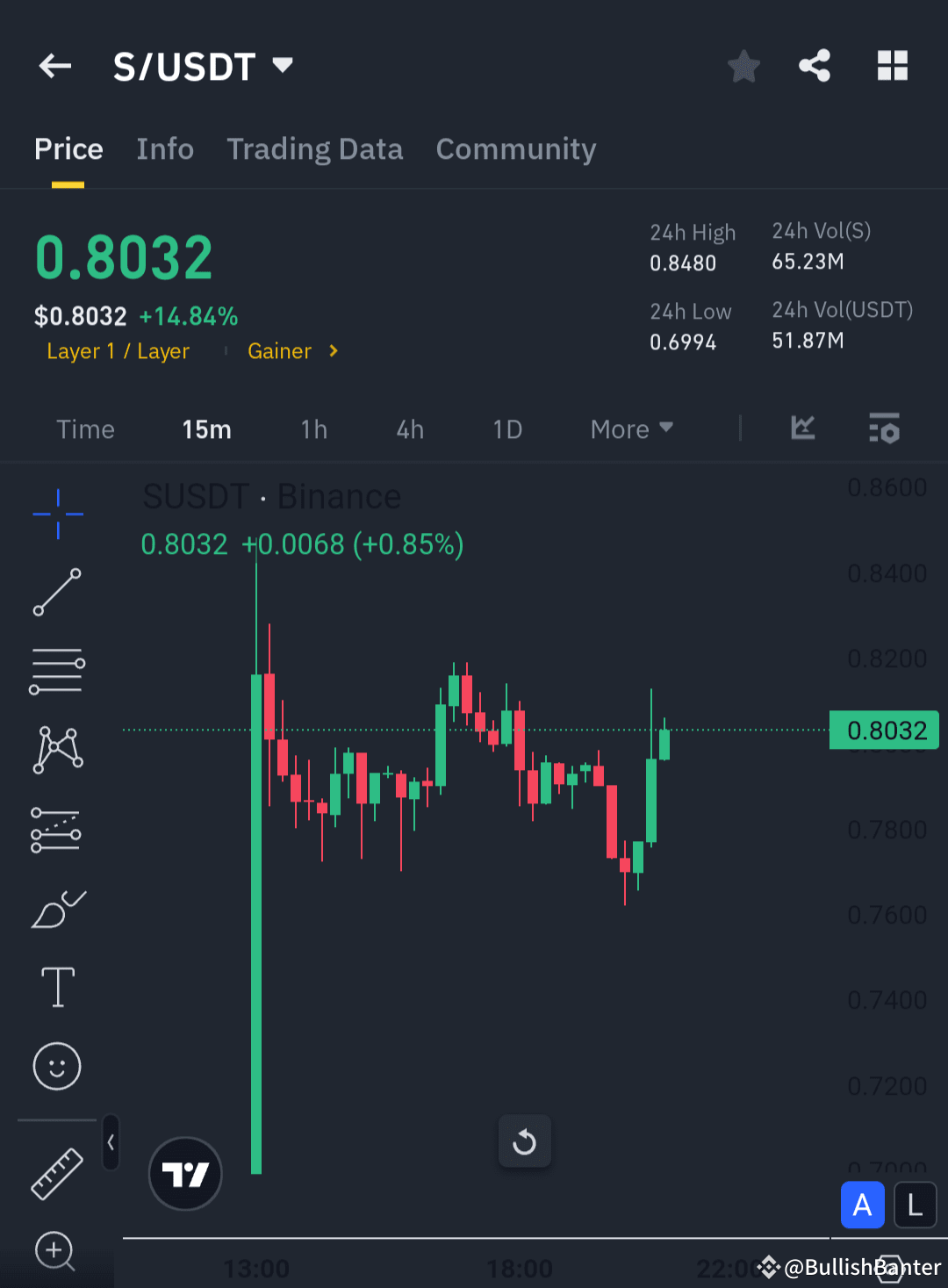Select the pattern drawing tool
Image resolution: width=948 pixels, height=1288 pixels.
(x=57, y=748)
